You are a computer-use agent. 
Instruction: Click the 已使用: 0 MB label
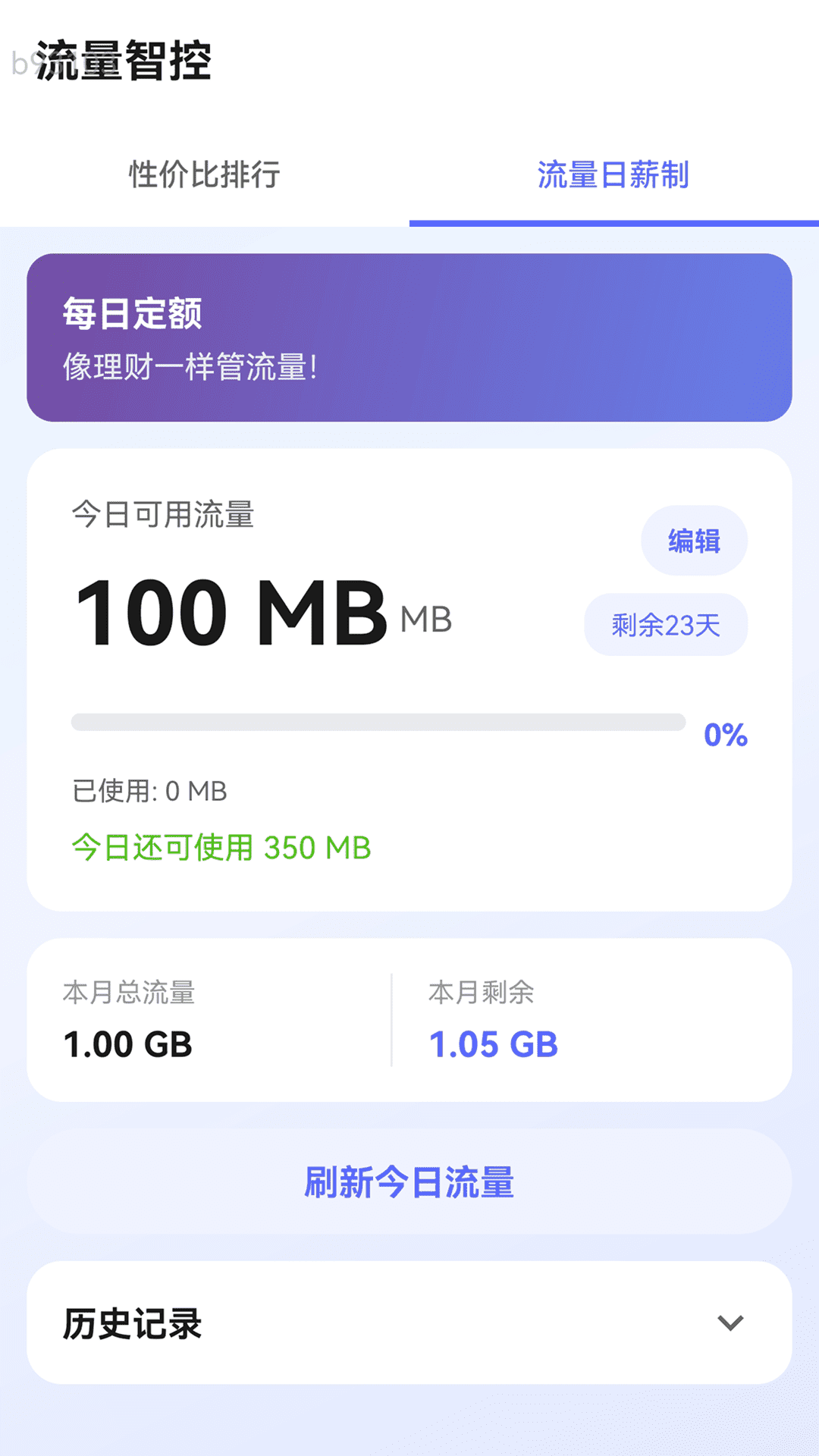click(148, 791)
